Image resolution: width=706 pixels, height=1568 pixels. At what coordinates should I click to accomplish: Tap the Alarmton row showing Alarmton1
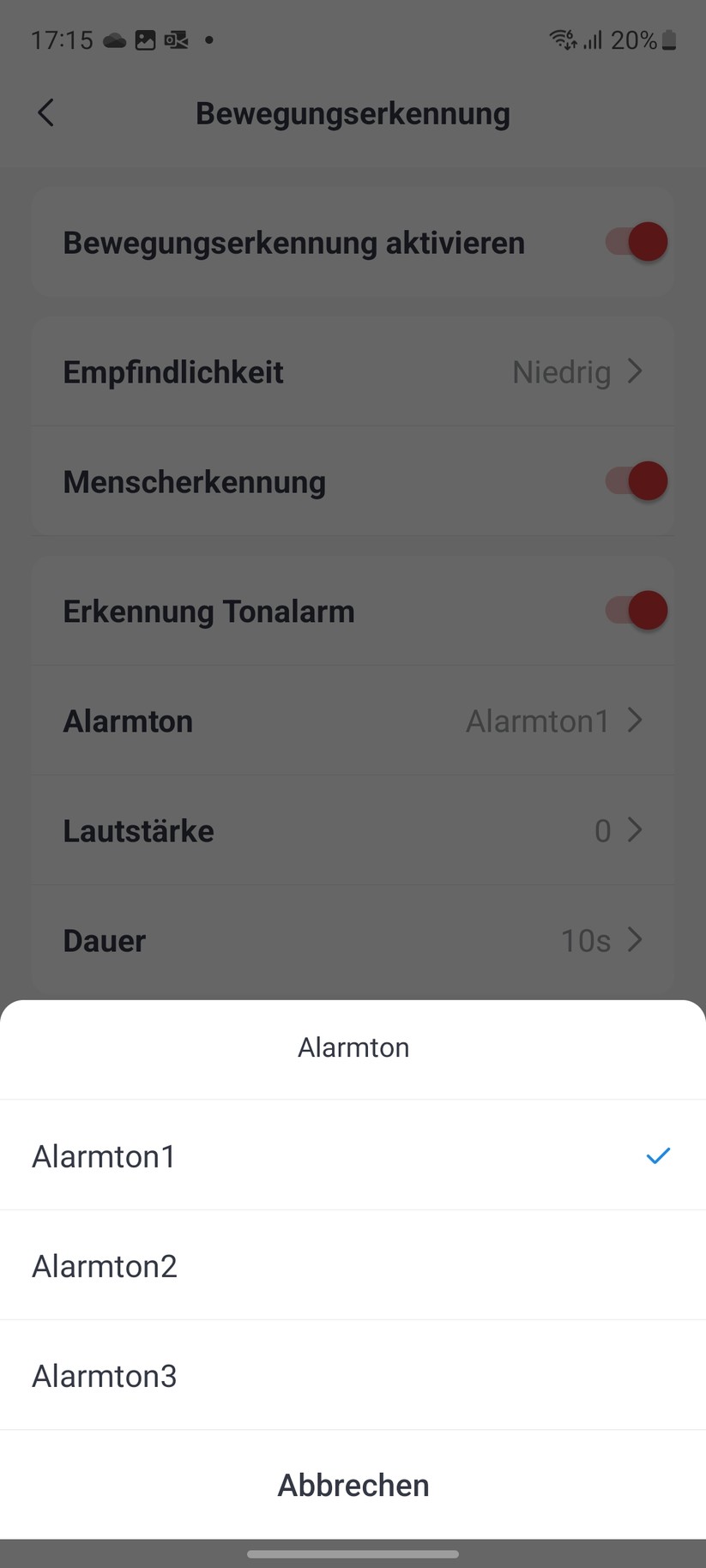[353, 721]
